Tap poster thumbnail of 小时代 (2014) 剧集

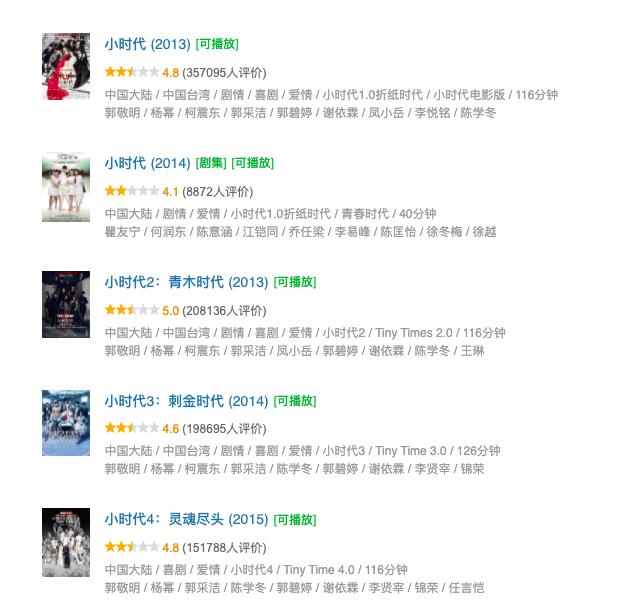pos(66,186)
